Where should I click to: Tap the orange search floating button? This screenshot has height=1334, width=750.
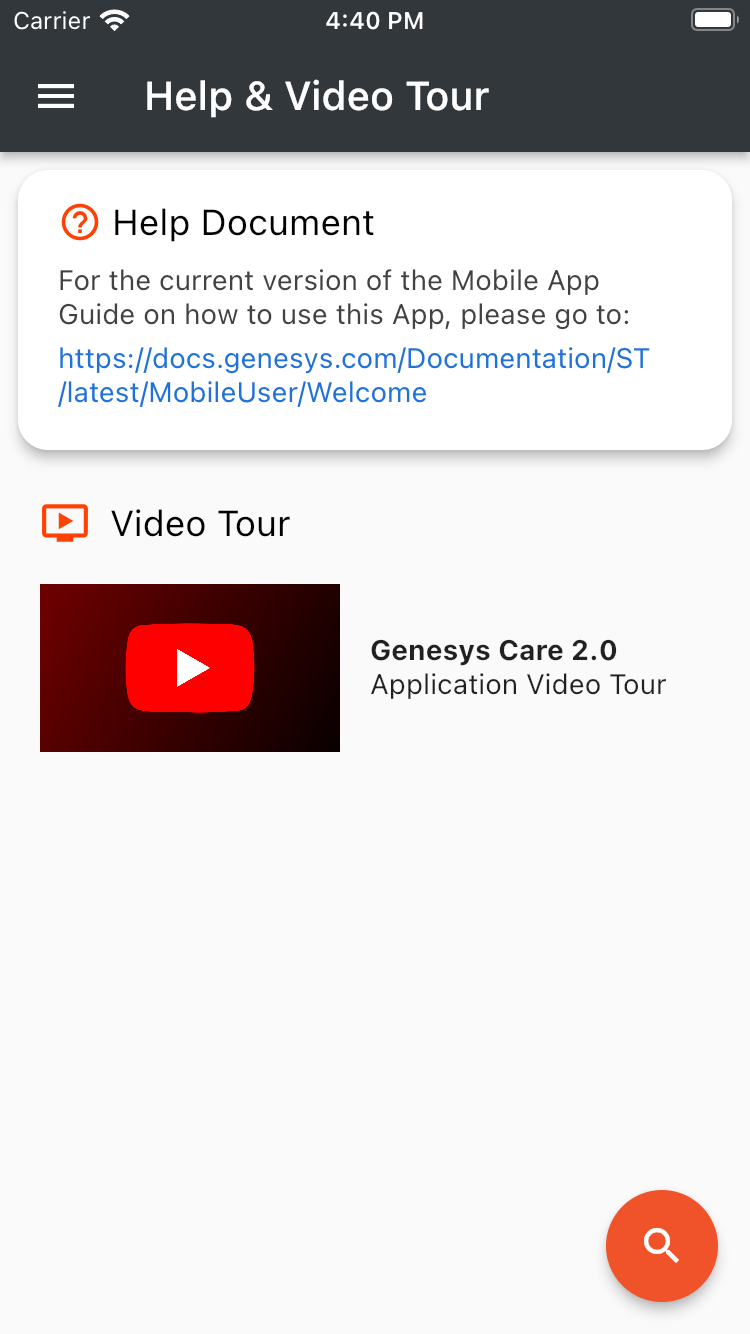(662, 1246)
